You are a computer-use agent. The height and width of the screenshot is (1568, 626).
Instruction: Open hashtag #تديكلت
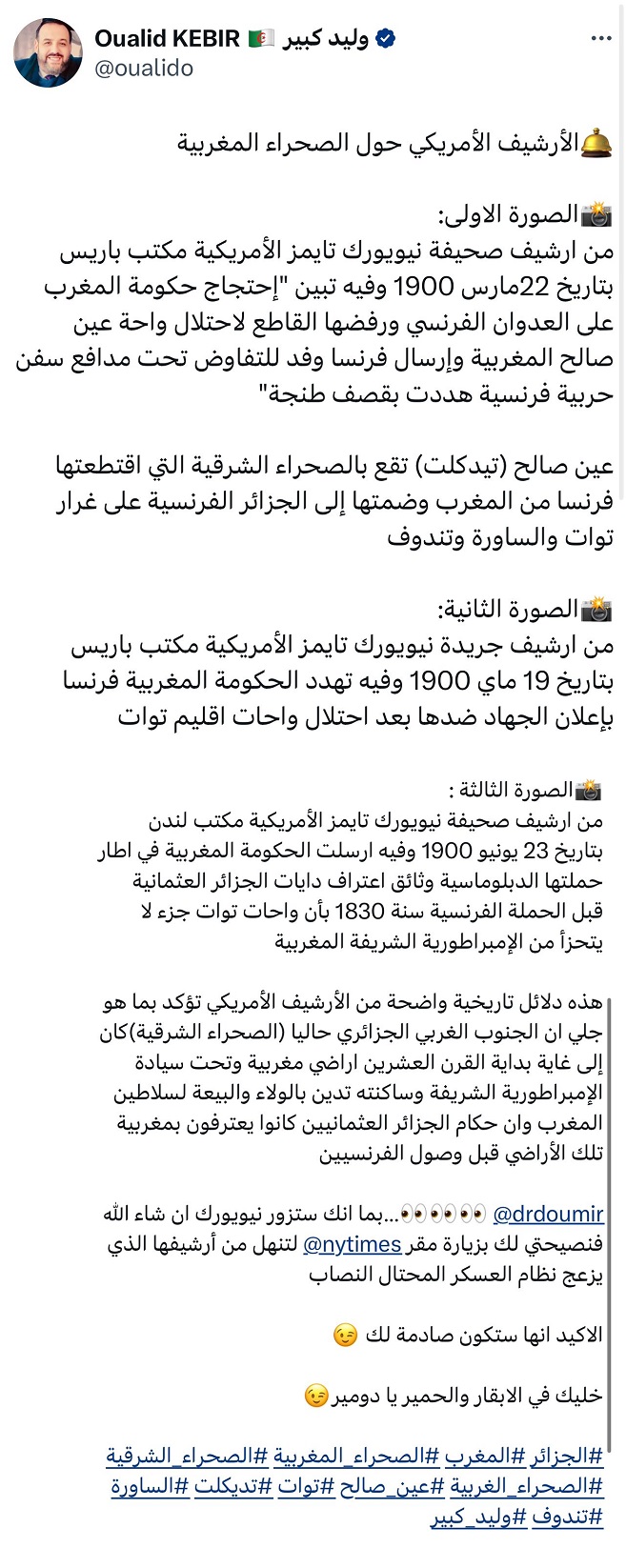point(233,1486)
